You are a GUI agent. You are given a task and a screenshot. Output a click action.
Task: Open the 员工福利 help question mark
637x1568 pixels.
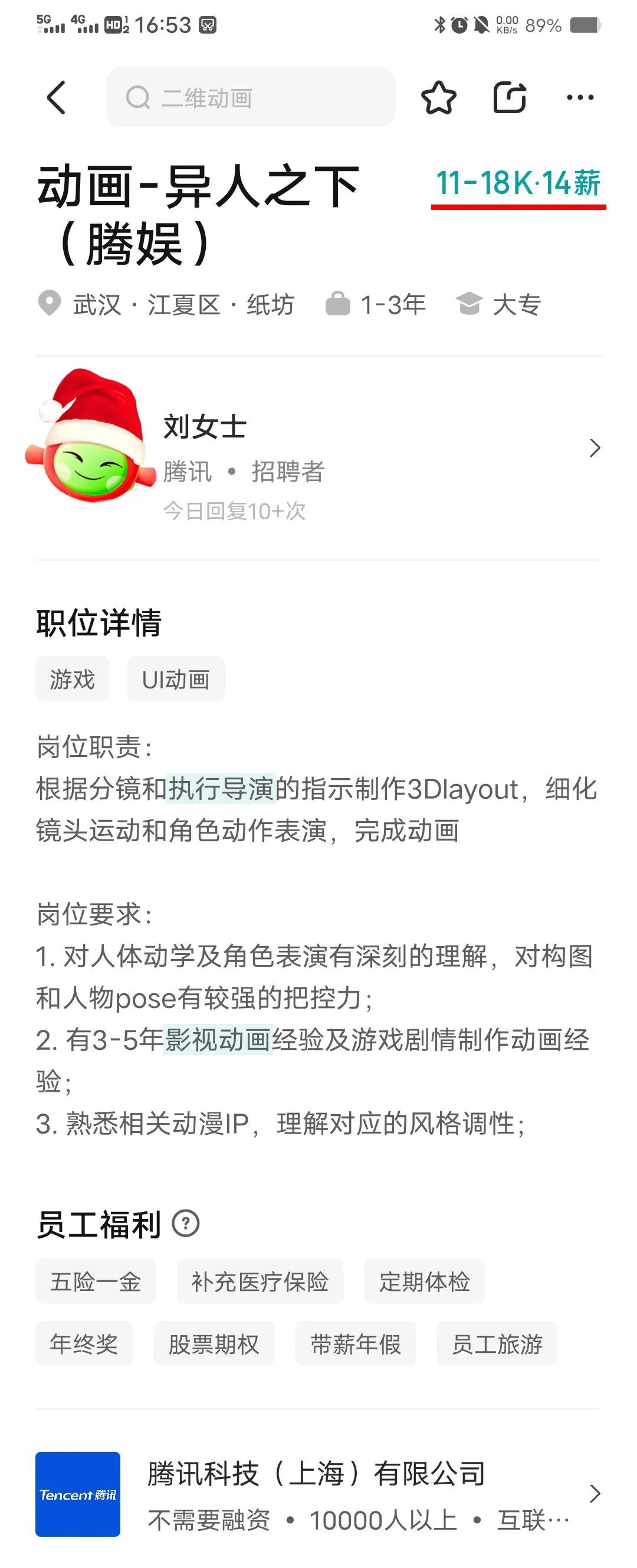point(186,1224)
